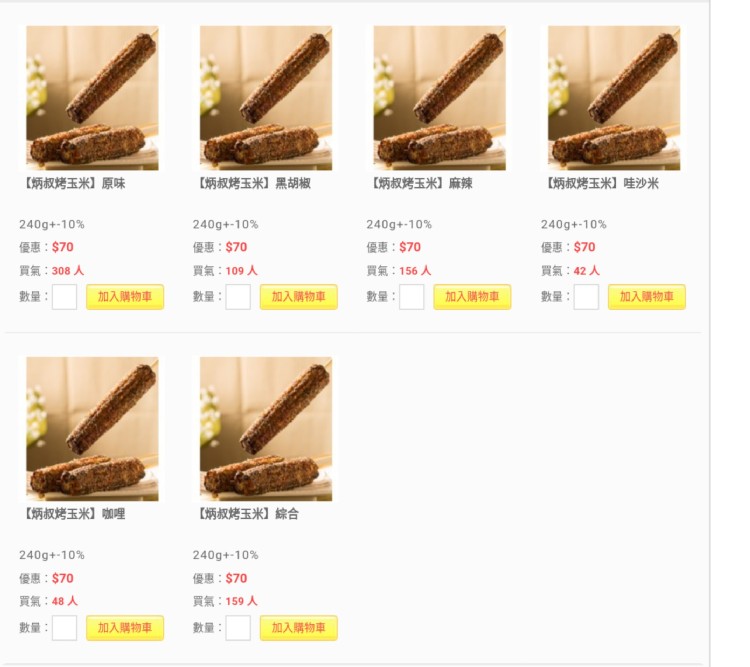Add 黑胡椒 grilled corn to cart
The width and height of the screenshot is (750, 667).
click(x=299, y=297)
